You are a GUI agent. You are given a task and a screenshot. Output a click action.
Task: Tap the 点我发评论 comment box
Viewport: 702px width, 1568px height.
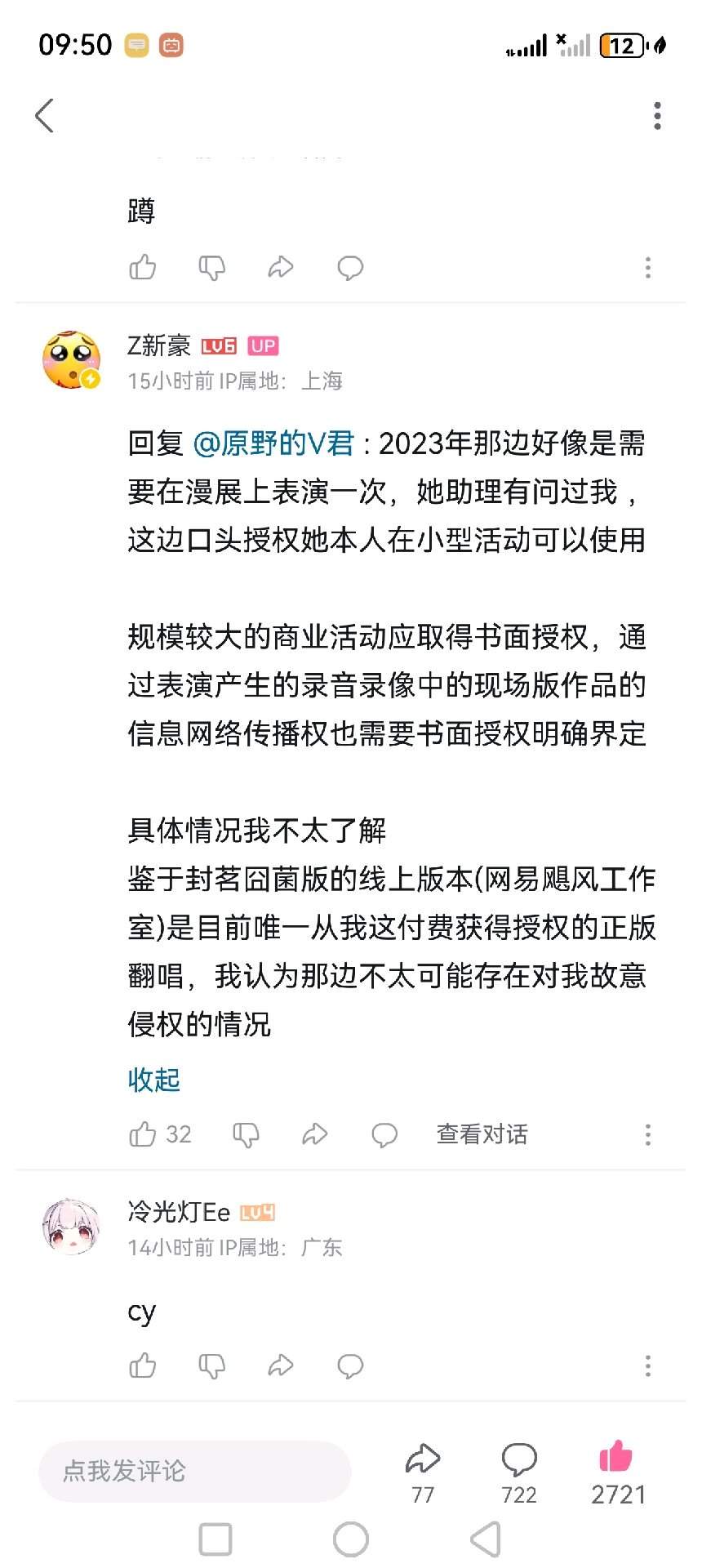(x=194, y=1471)
